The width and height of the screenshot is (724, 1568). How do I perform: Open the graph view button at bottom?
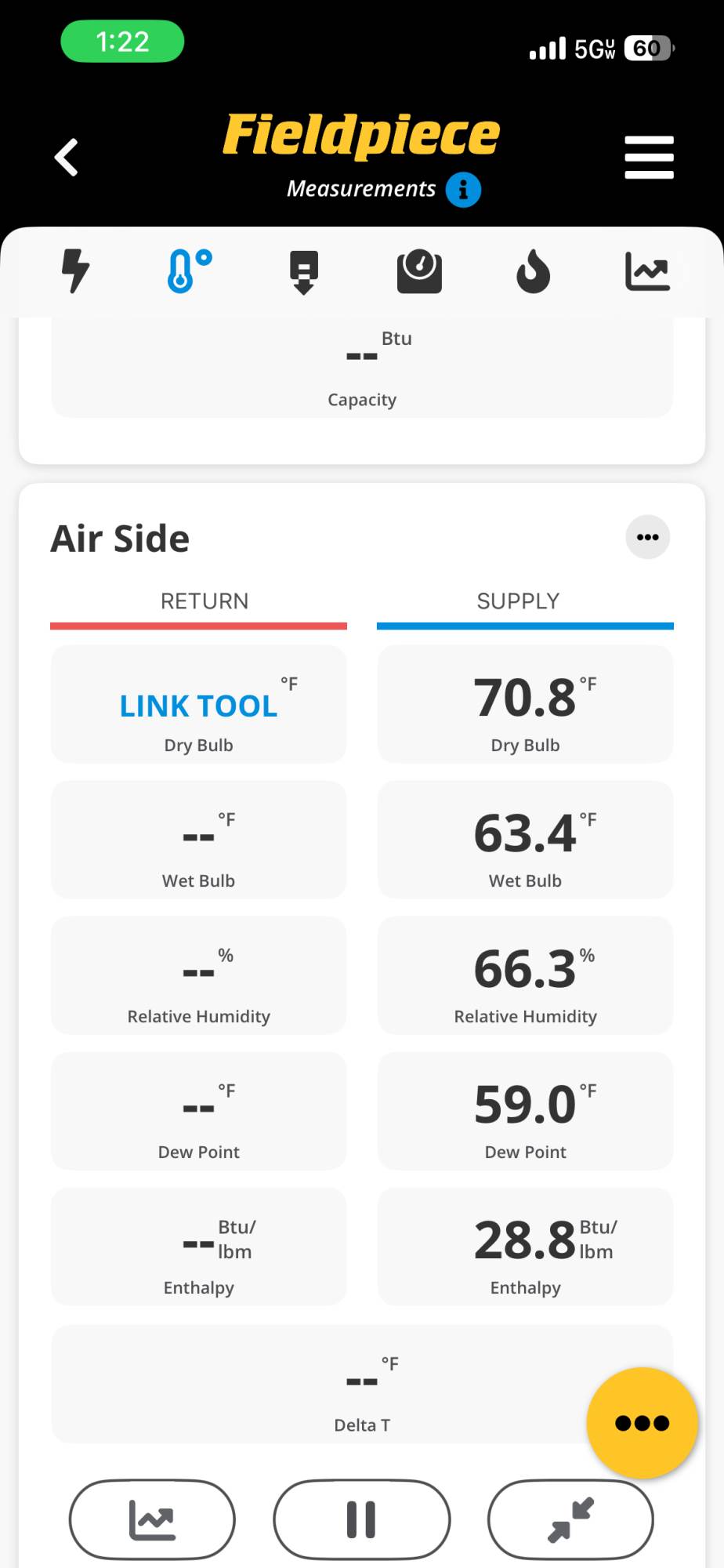(152, 1519)
